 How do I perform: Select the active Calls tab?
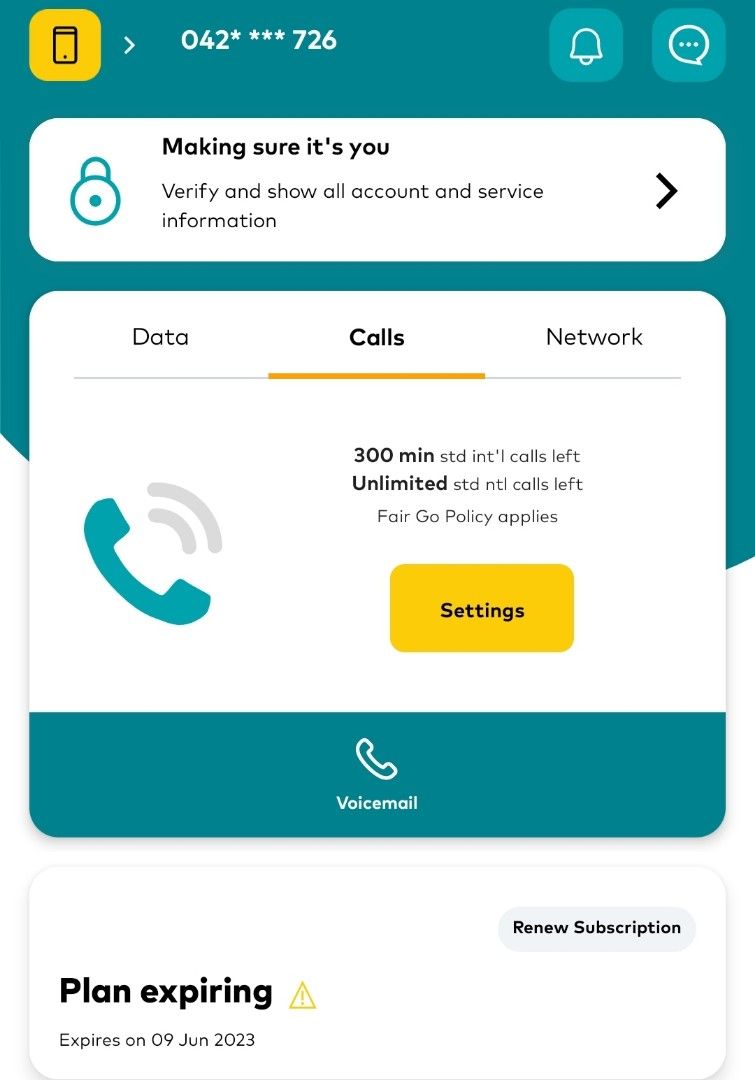coord(377,337)
